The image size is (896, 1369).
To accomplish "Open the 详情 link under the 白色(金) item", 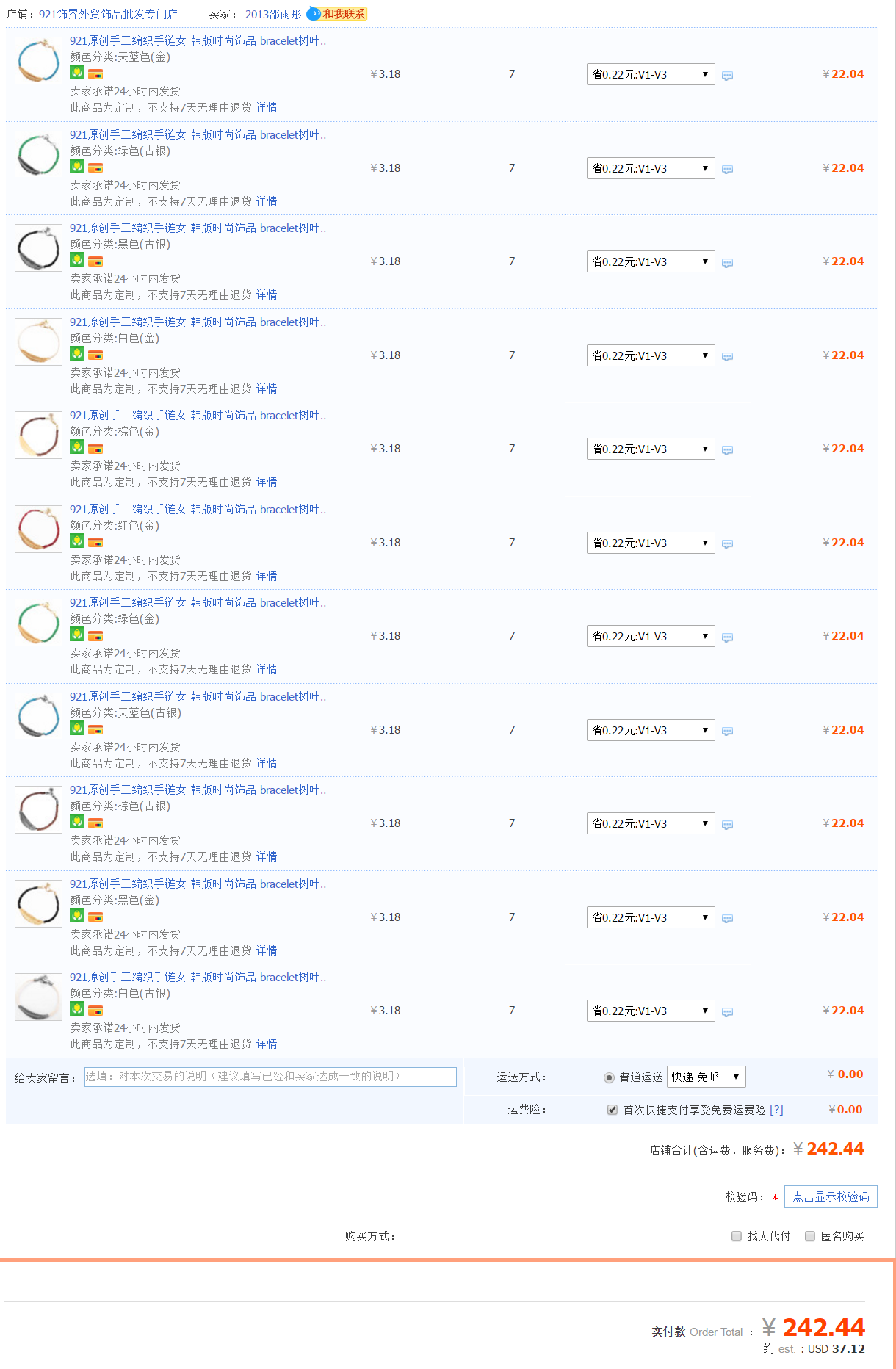I will 267,389.
